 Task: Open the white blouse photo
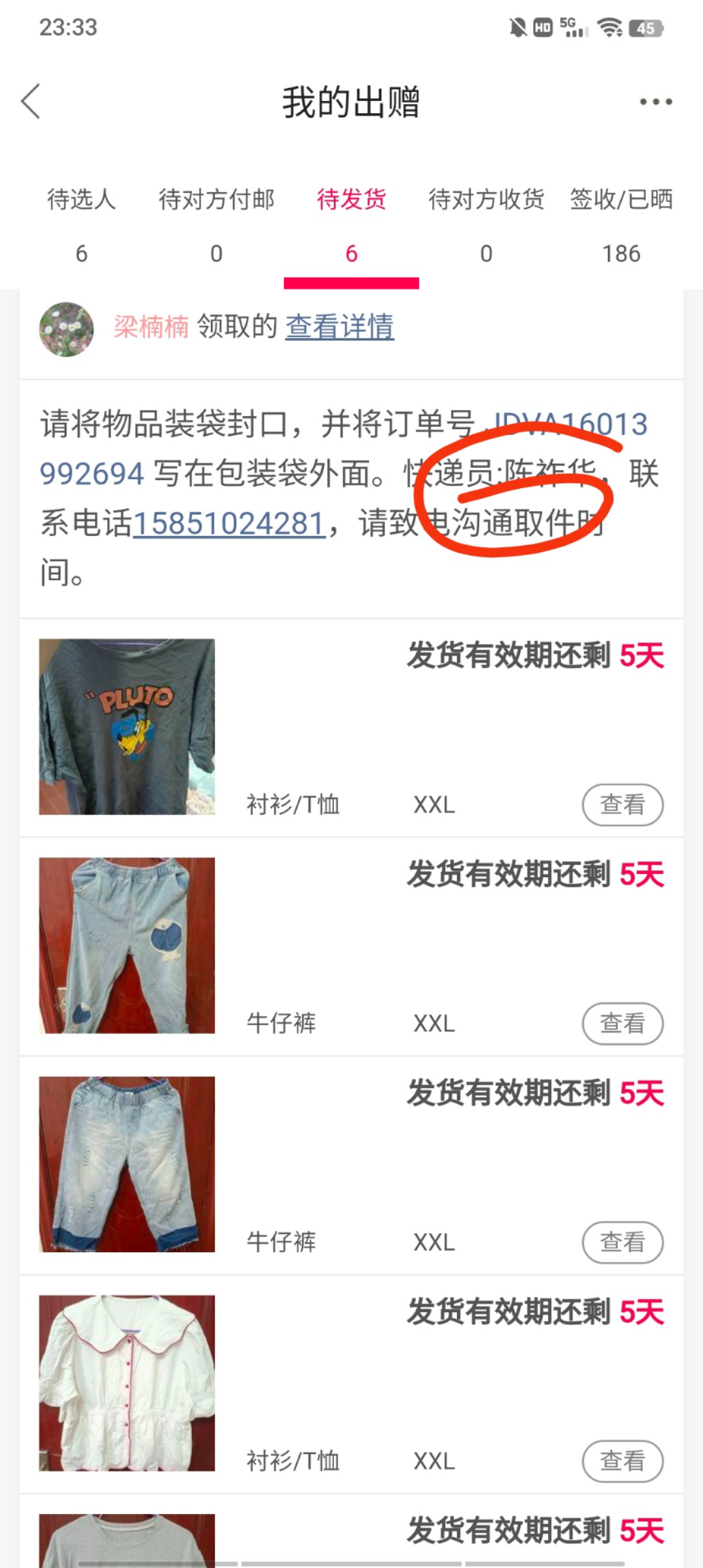pos(127,1383)
